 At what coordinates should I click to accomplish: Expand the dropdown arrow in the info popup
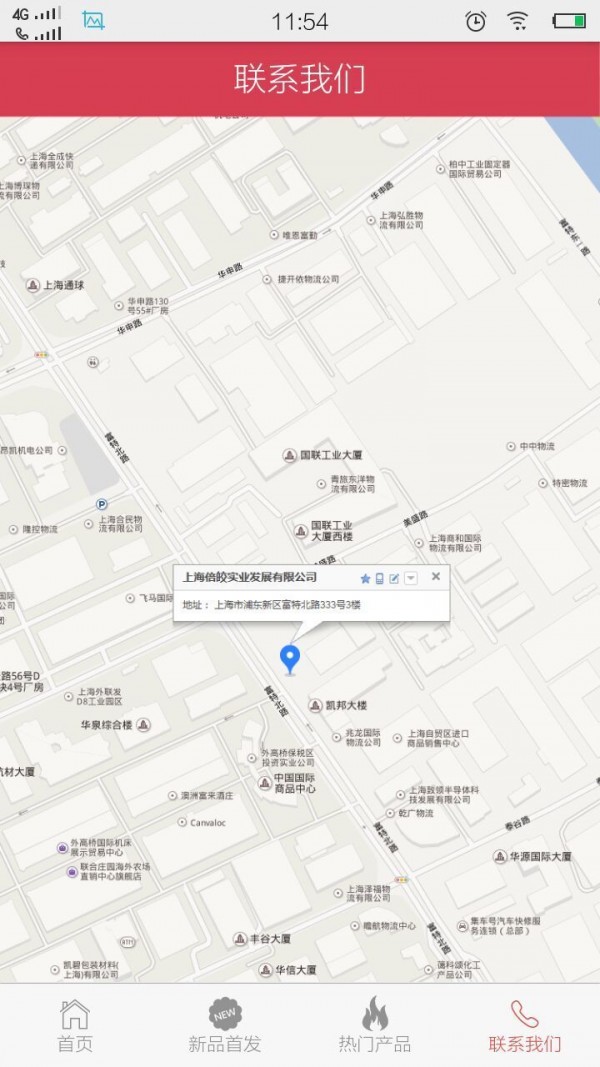(x=411, y=578)
